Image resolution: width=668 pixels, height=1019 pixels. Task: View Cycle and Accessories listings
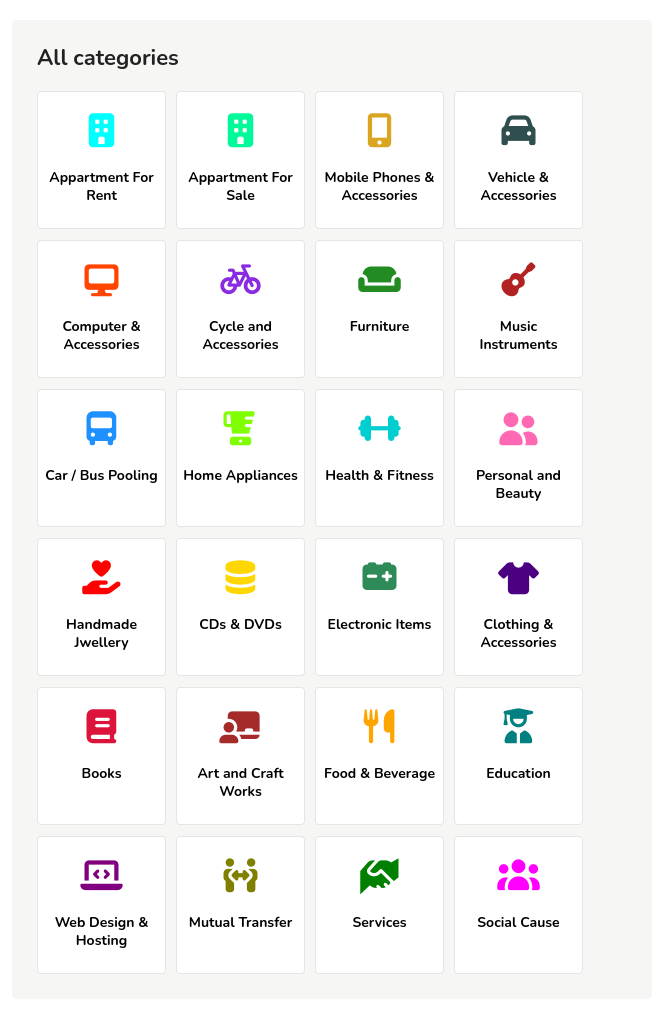[240, 309]
